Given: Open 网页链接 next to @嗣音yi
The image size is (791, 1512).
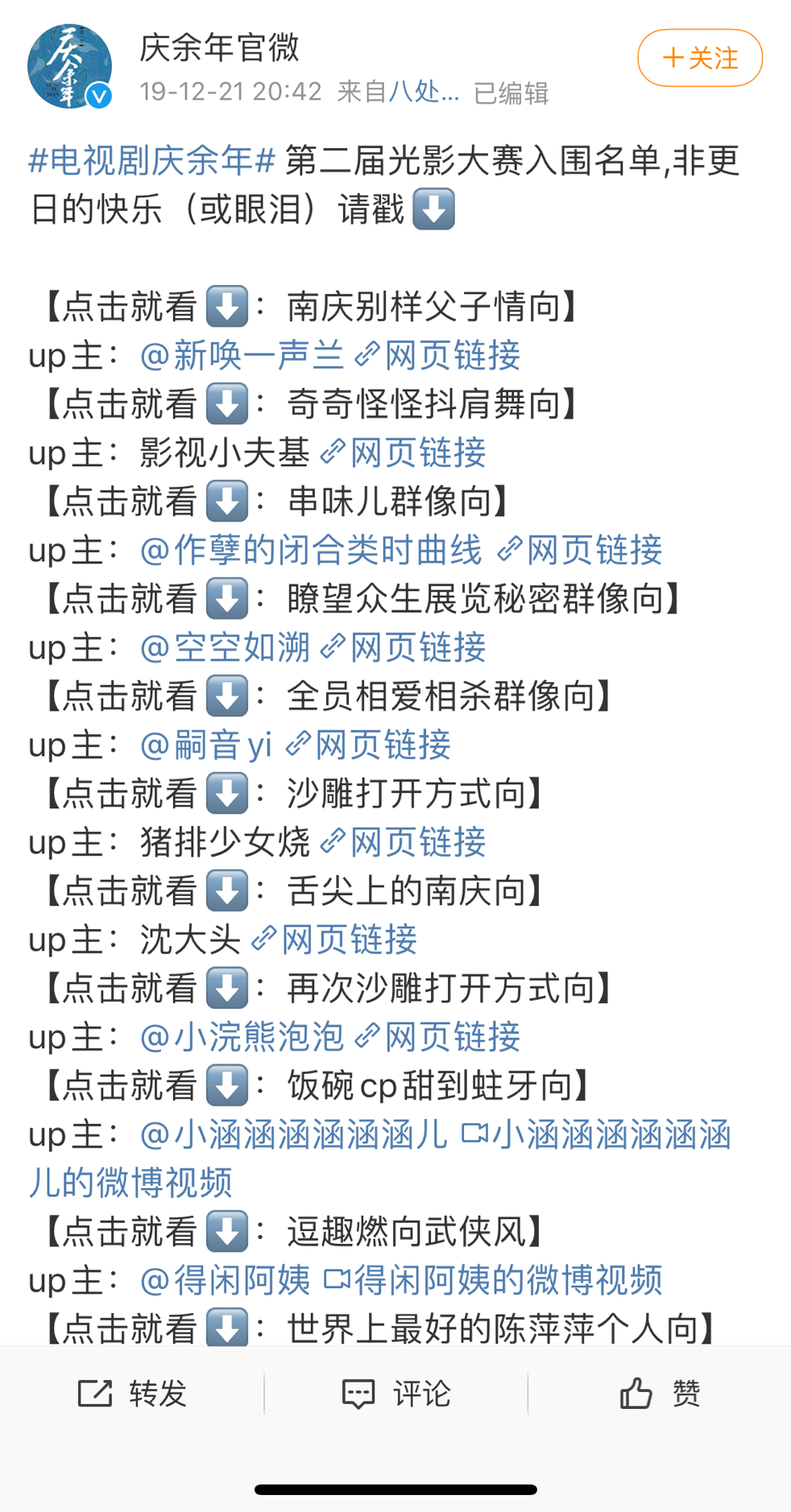Looking at the screenshot, I should pos(367,745).
